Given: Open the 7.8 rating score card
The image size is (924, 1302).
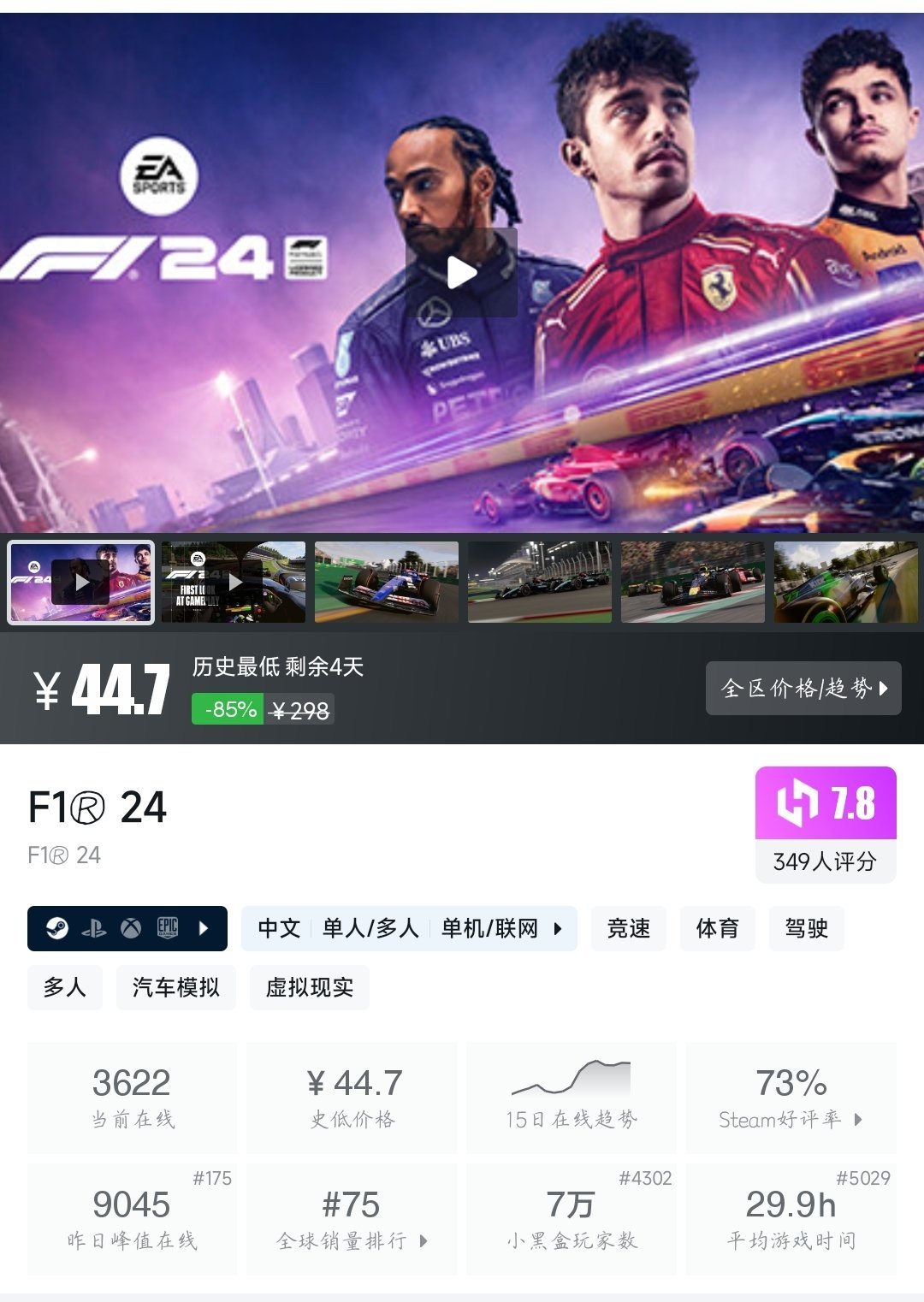Looking at the screenshot, I should coord(825,824).
